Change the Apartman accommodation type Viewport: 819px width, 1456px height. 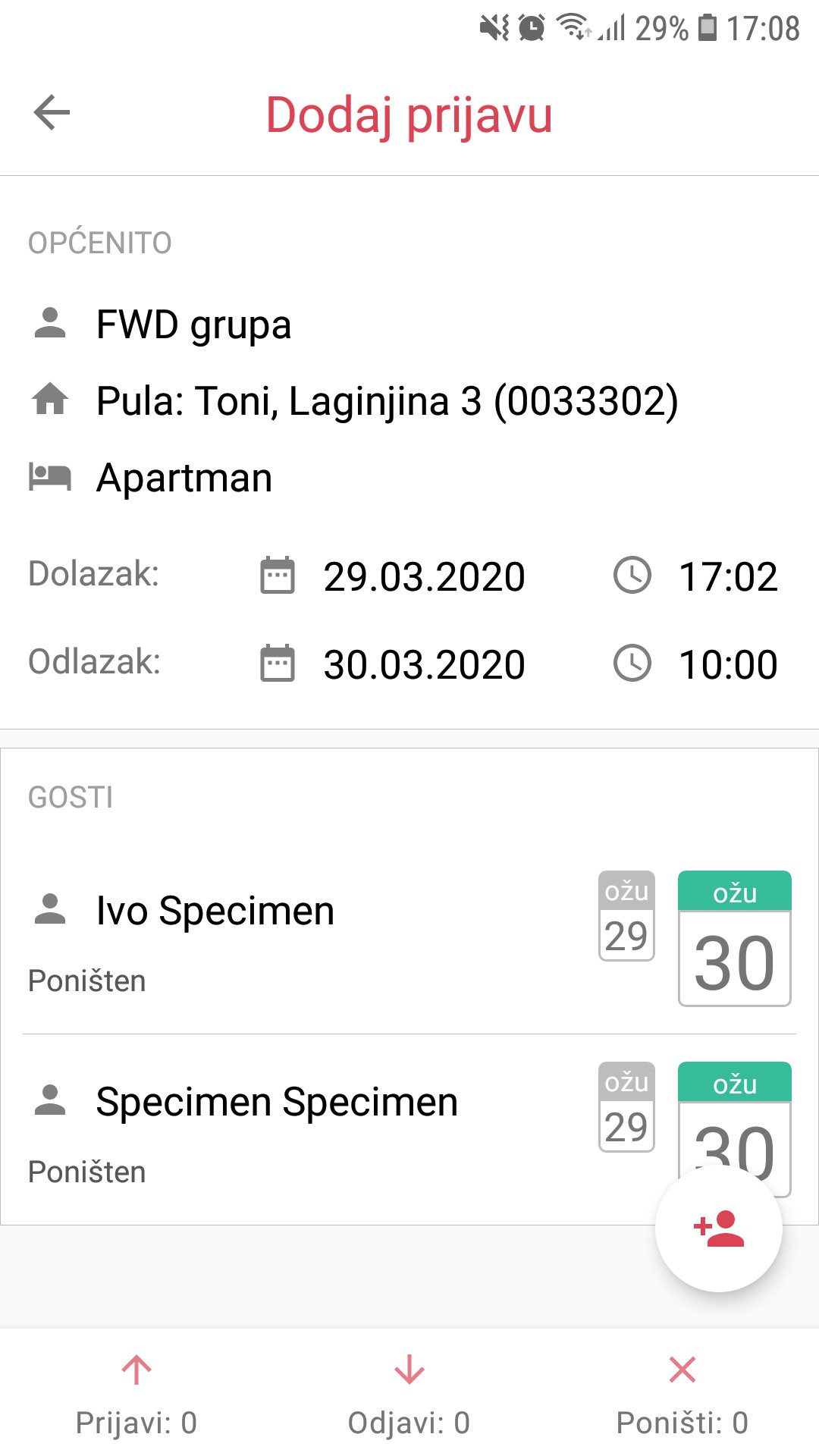click(x=409, y=478)
